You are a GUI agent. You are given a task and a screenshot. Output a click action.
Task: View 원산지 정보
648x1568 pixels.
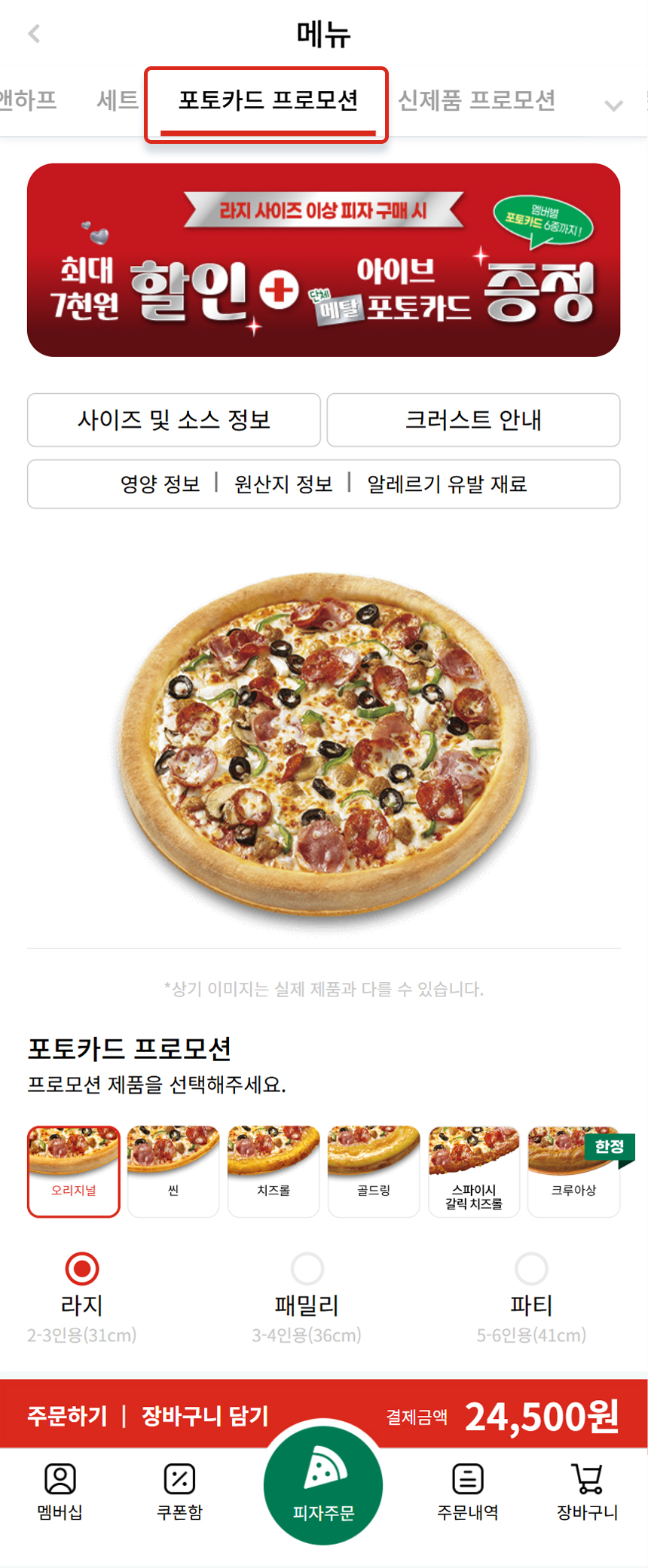pyautogui.click(x=283, y=484)
